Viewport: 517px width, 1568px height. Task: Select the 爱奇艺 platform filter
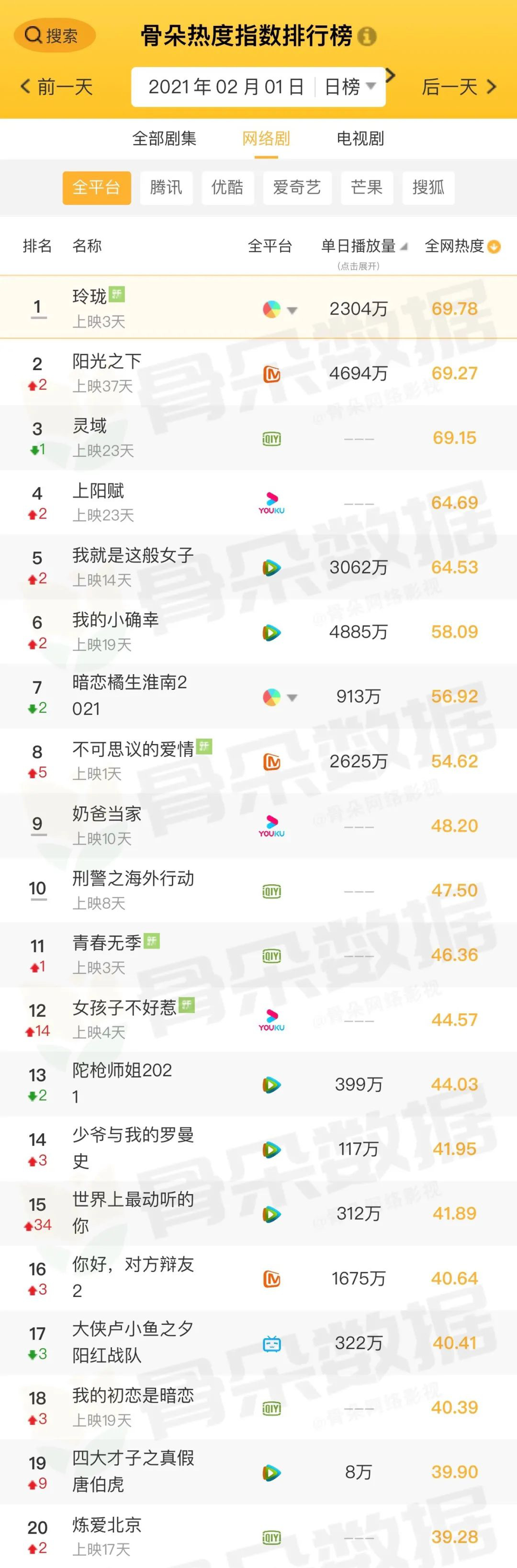click(x=297, y=188)
